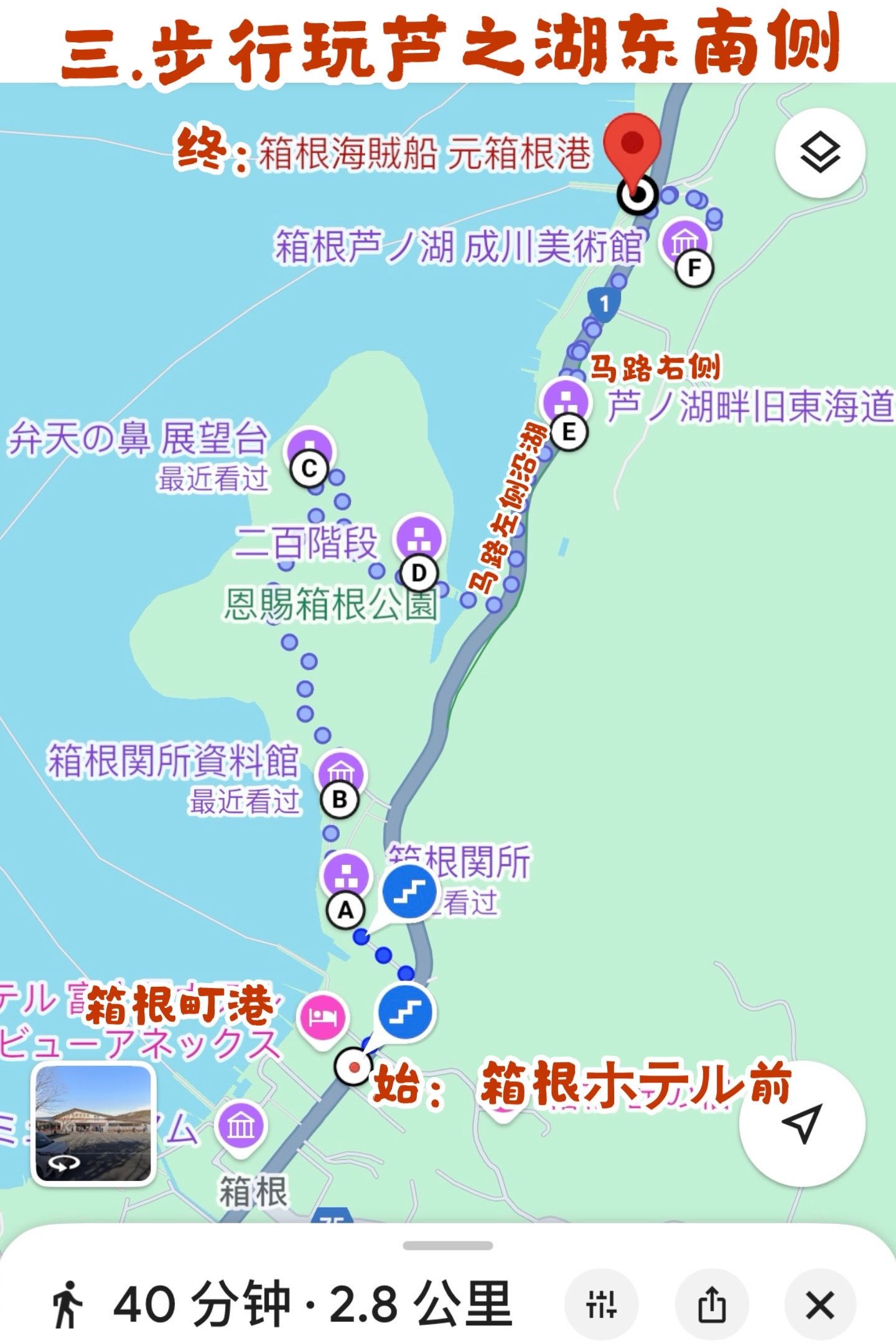This screenshot has height=1344, width=896.
Task: Tap the 芦ノ湖畔旧東海道 place pin
Action: pos(565,400)
